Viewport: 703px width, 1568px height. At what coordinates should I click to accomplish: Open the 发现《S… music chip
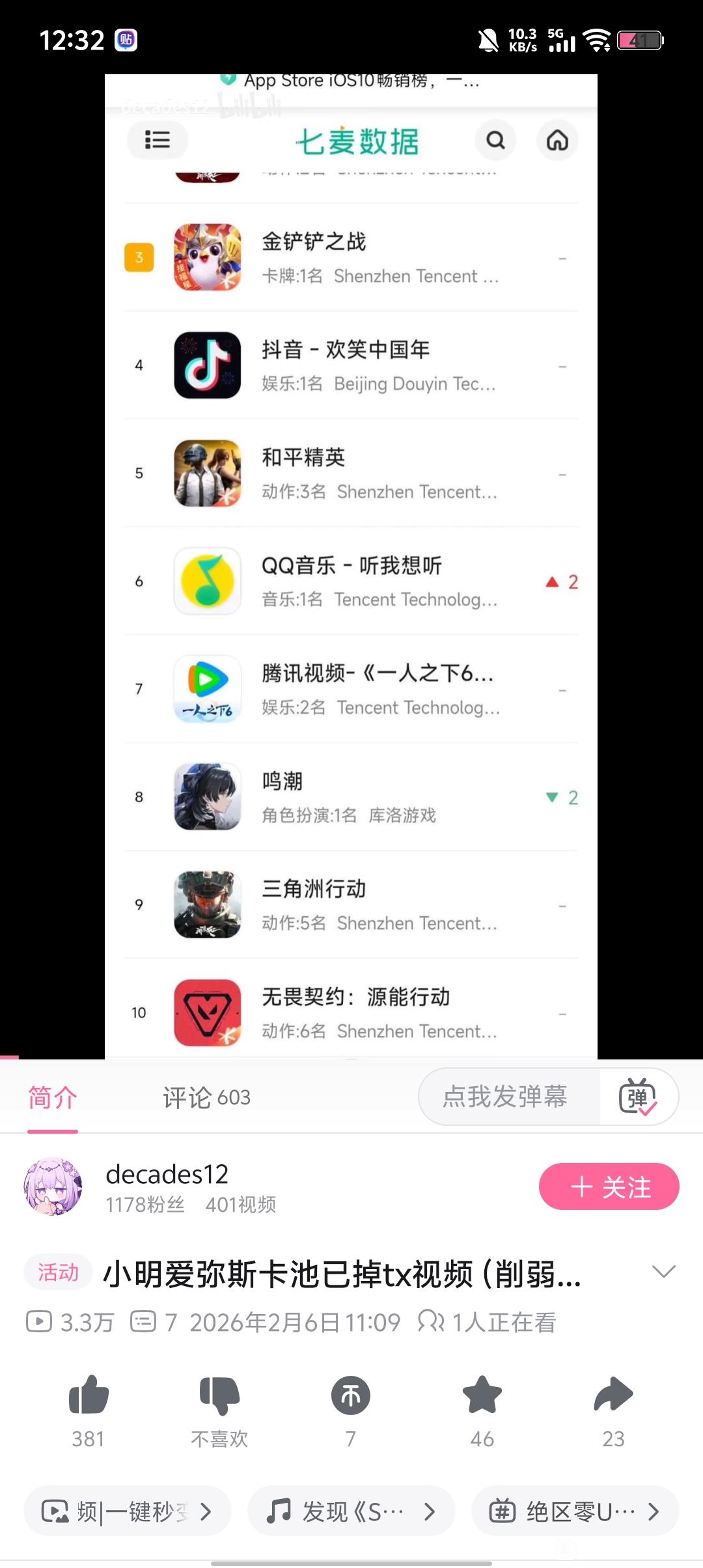(351, 1511)
